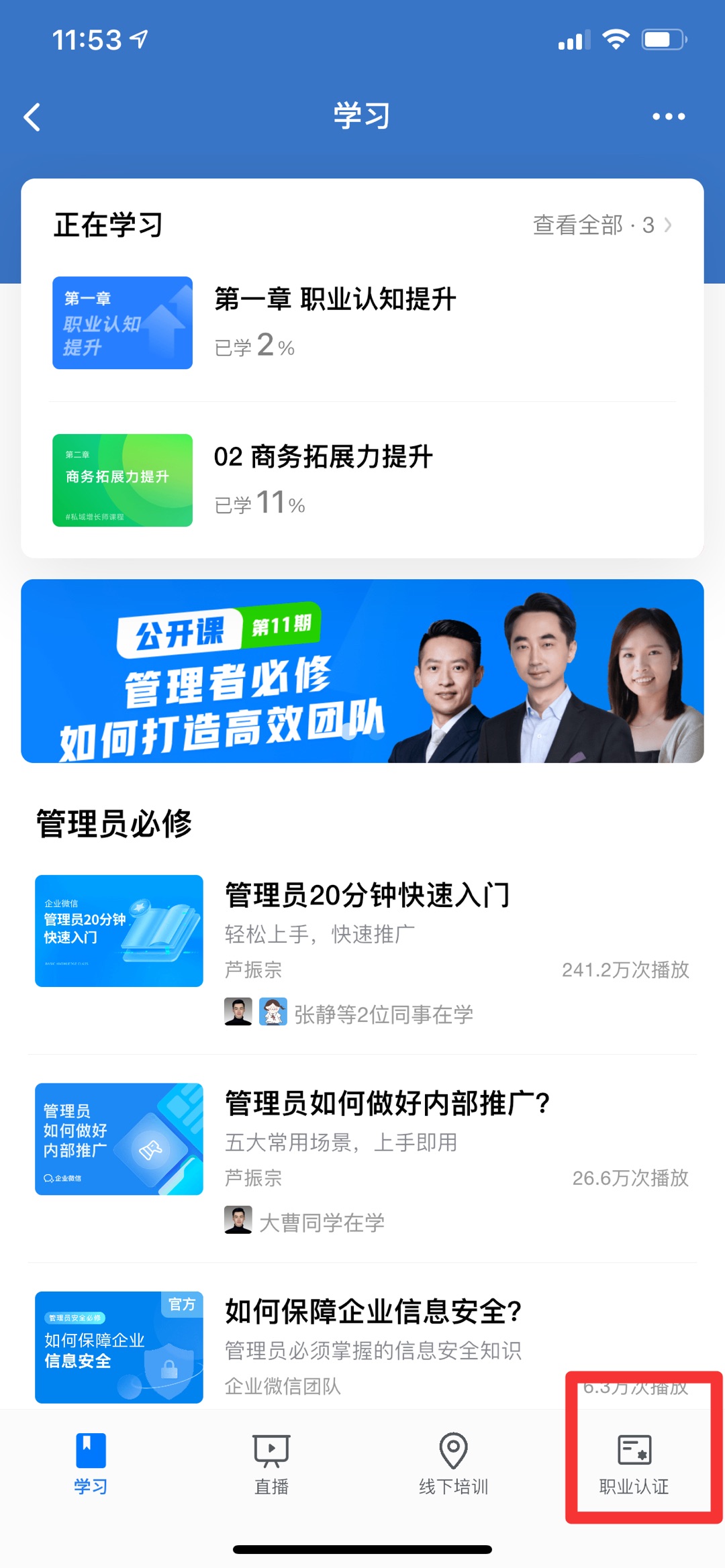Open the 公开课 管理者必修 banner
The width and height of the screenshot is (725, 1568).
click(x=362, y=671)
